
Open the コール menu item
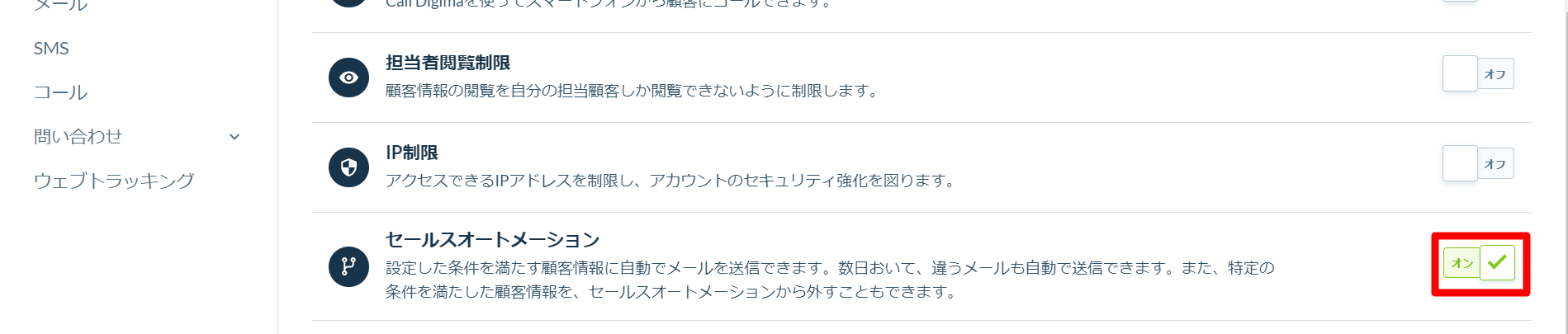click(60, 92)
